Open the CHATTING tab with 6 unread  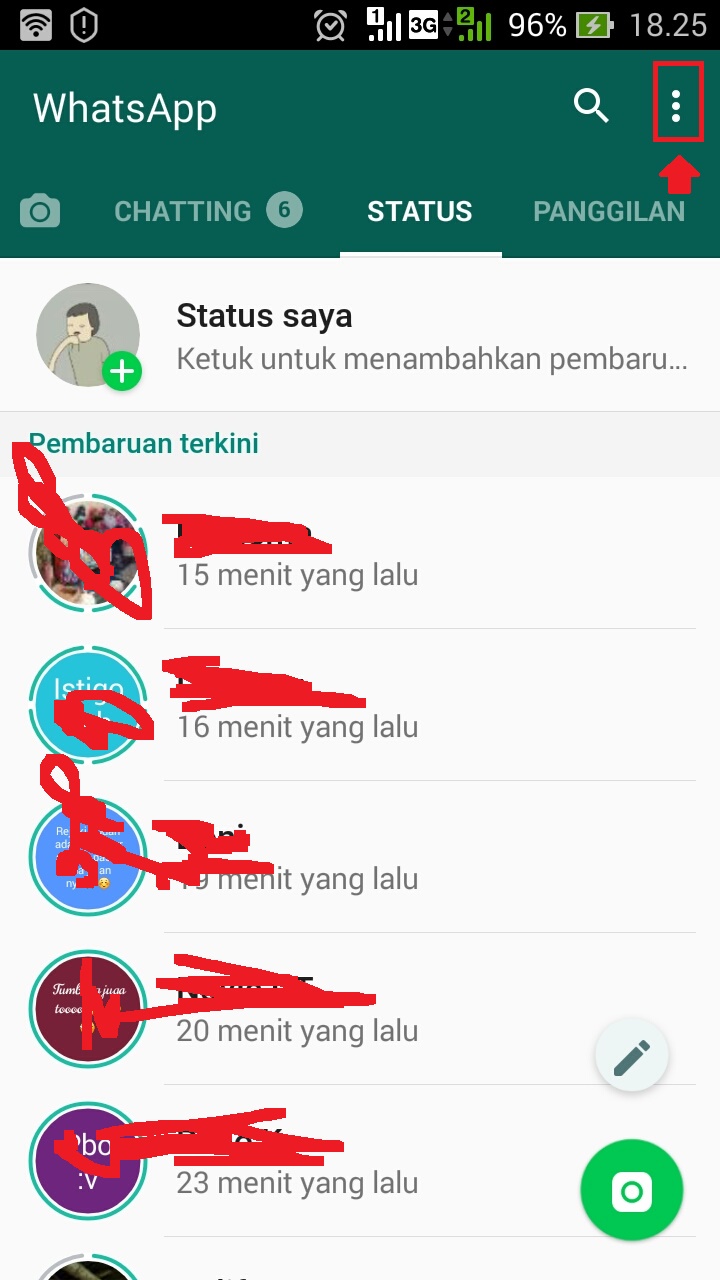coord(208,211)
